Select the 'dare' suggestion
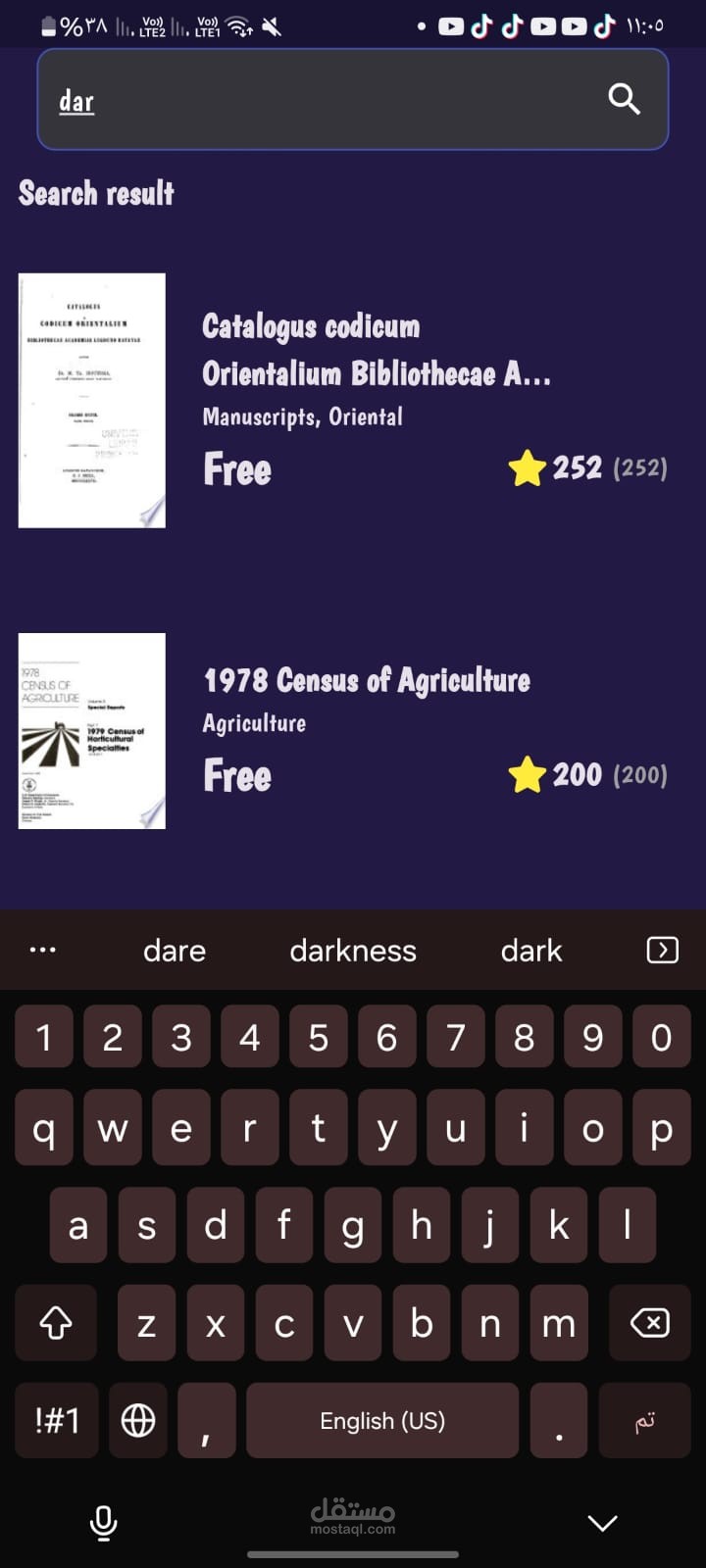The image size is (706, 1568). (175, 951)
